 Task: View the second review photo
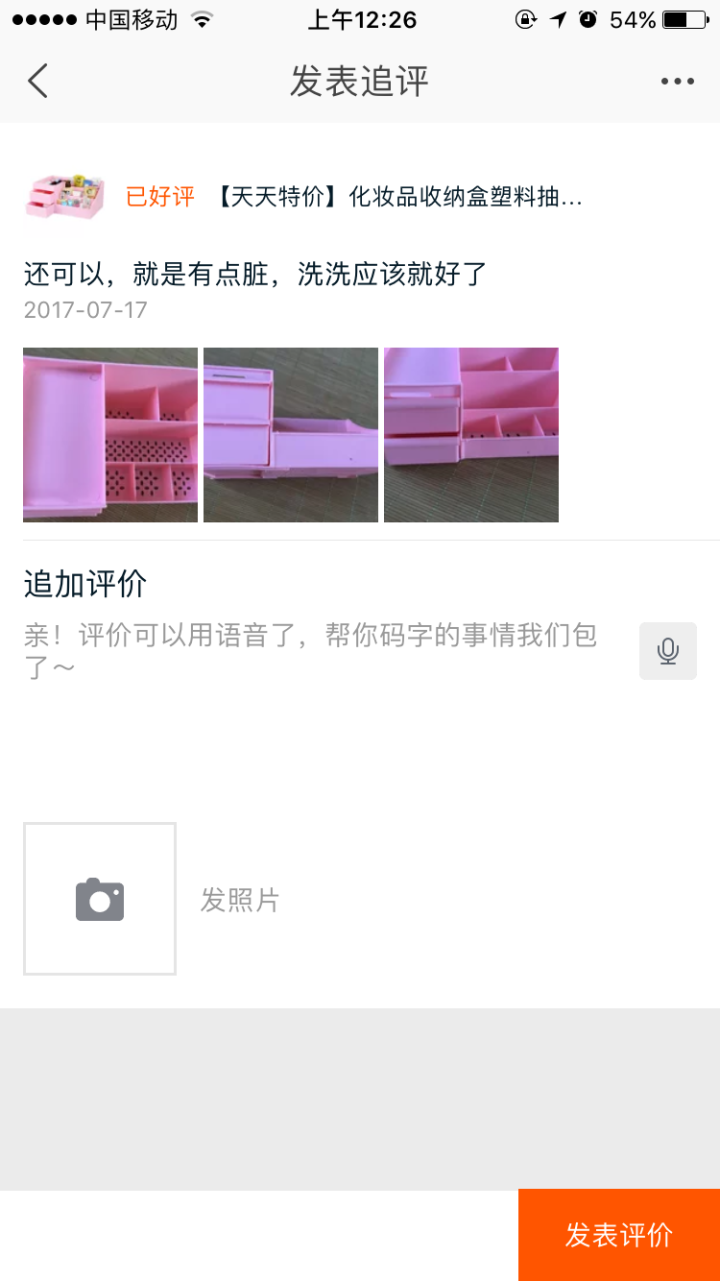pyautogui.click(x=291, y=435)
